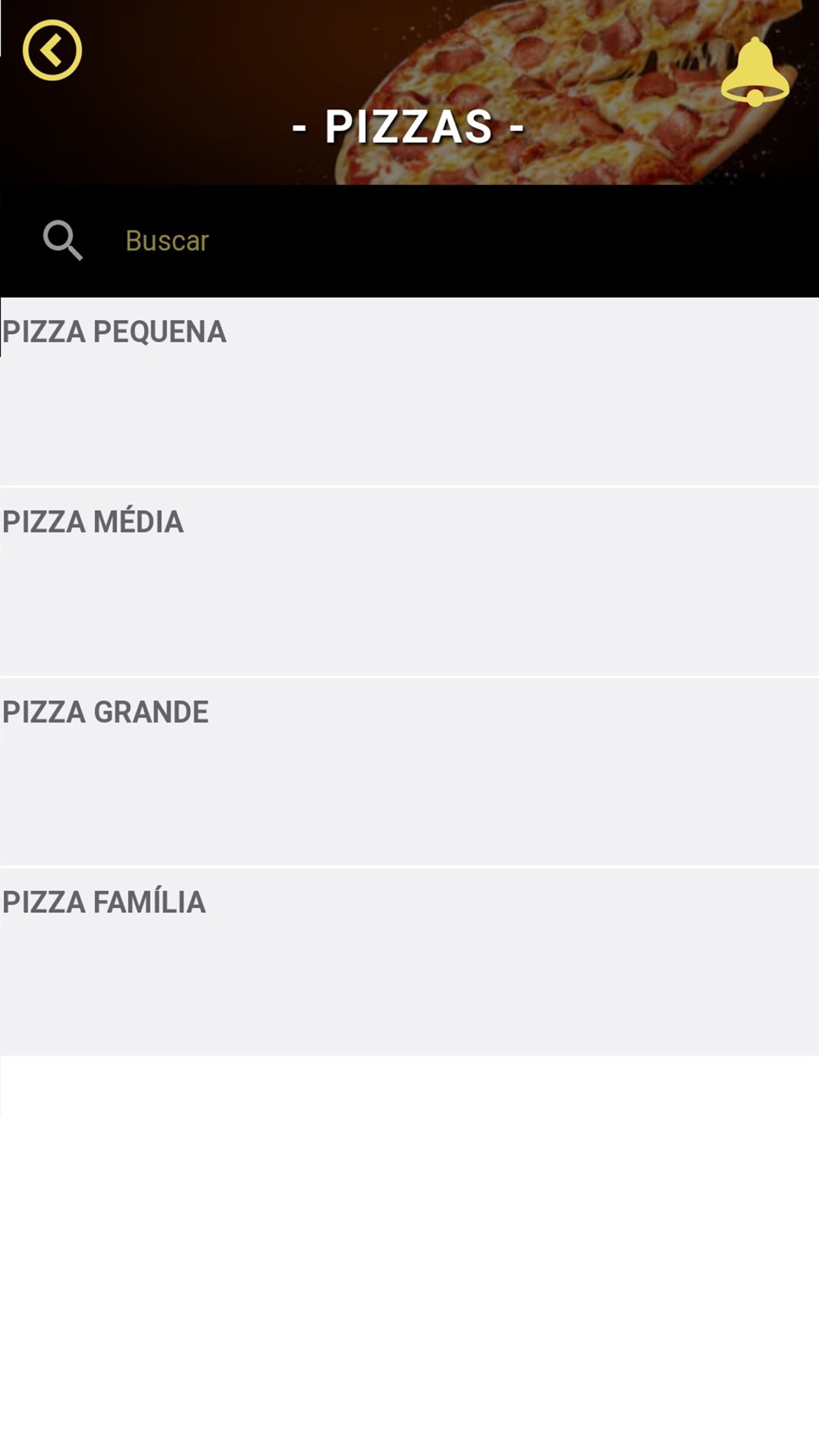Choose the Pizza Grande option

(x=409, y=772)
